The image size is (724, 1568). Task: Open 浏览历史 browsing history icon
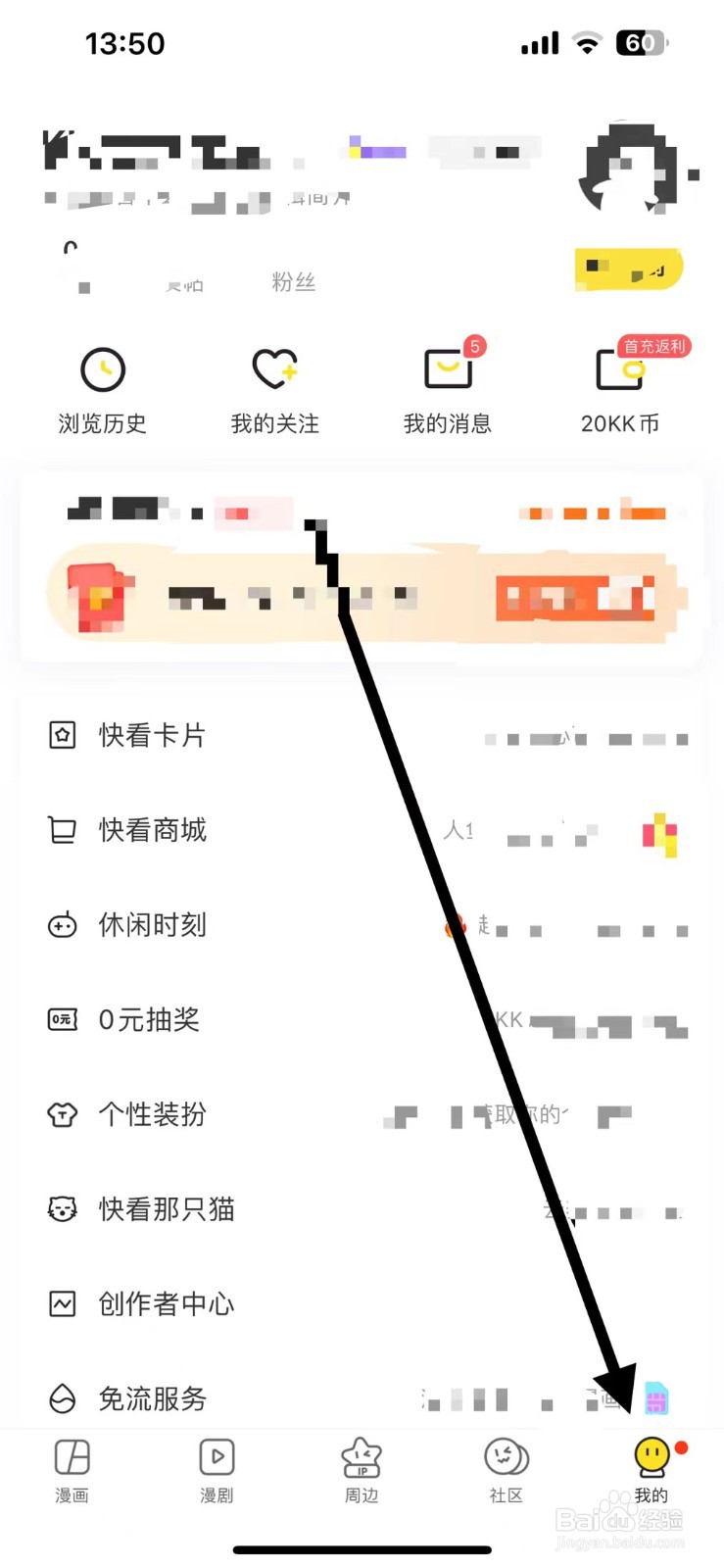pos(102,370)
